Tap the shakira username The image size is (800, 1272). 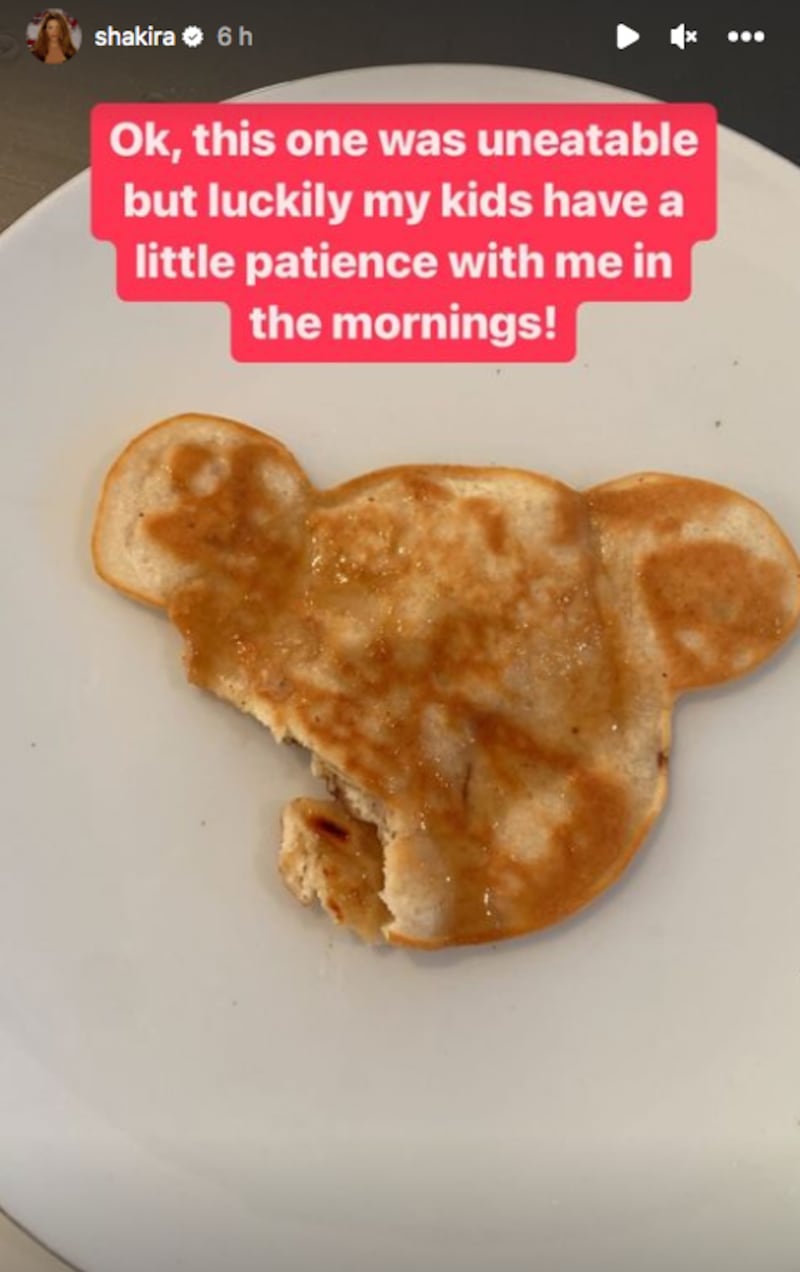click(x=134, y=37)
